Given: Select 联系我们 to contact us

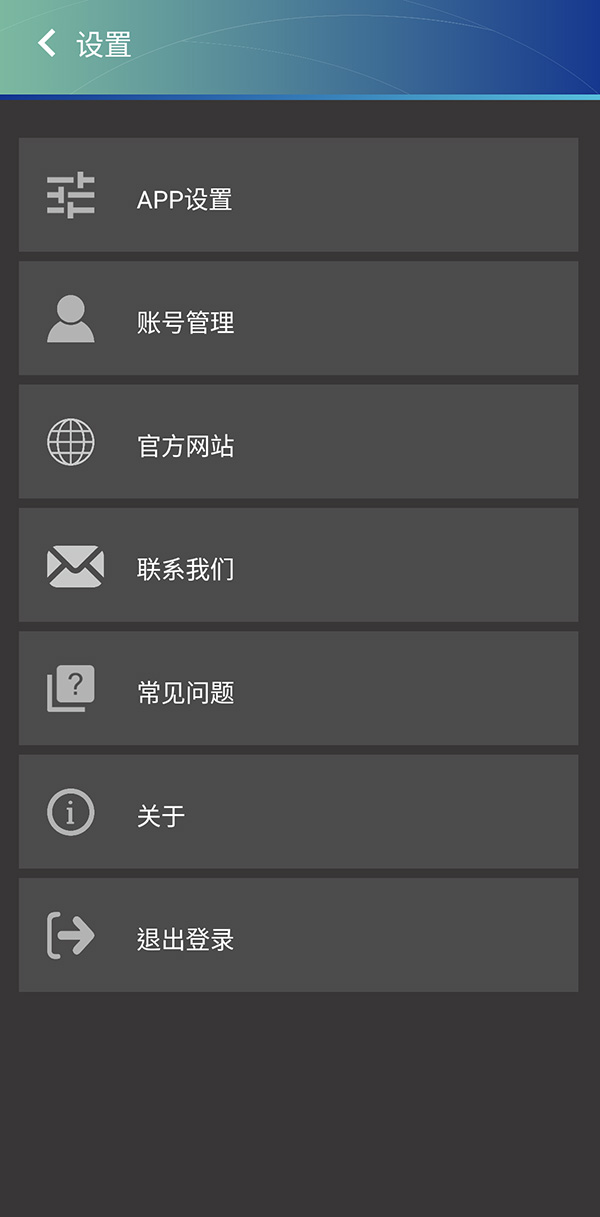Looking at the screenshot, I should 298,565.
